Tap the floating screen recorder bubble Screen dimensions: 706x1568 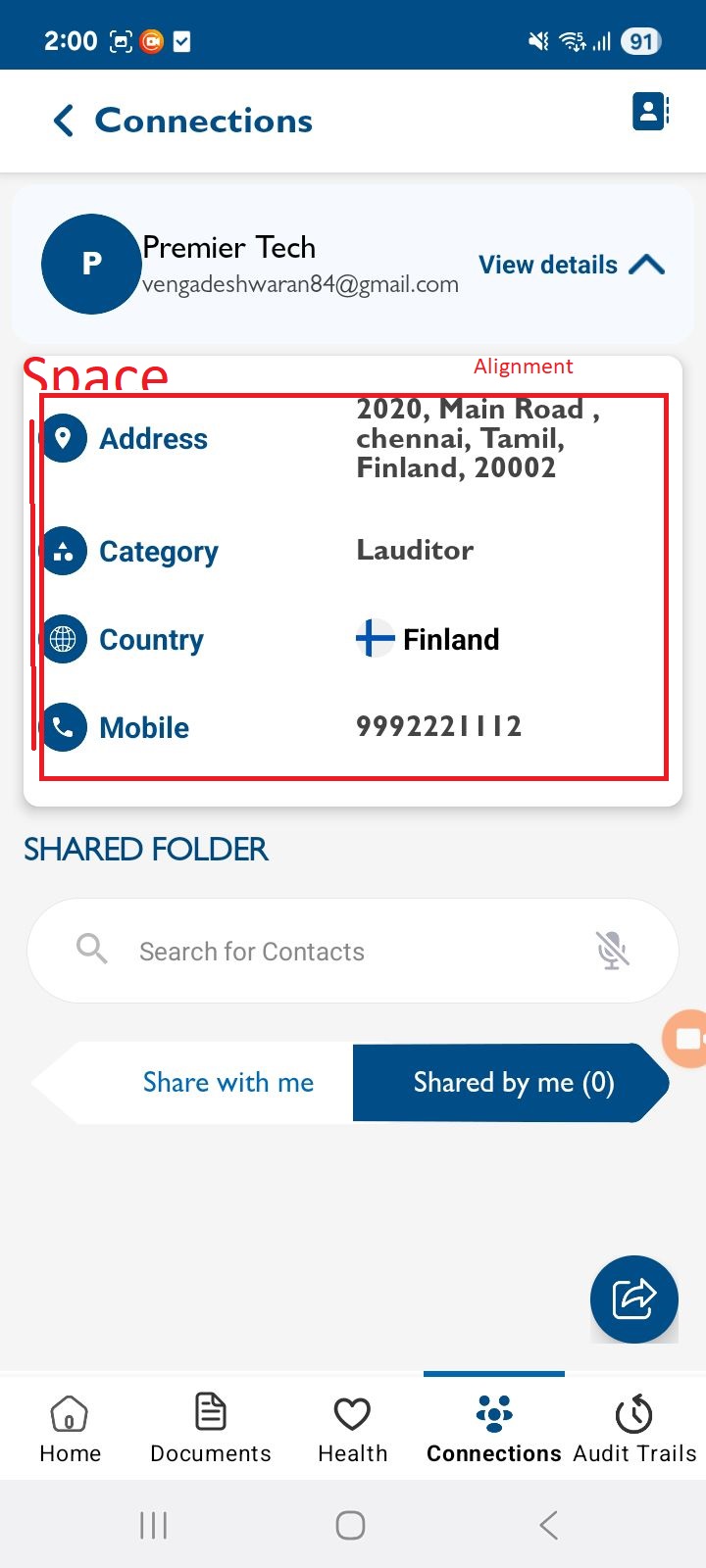[x=687, y=1038]
